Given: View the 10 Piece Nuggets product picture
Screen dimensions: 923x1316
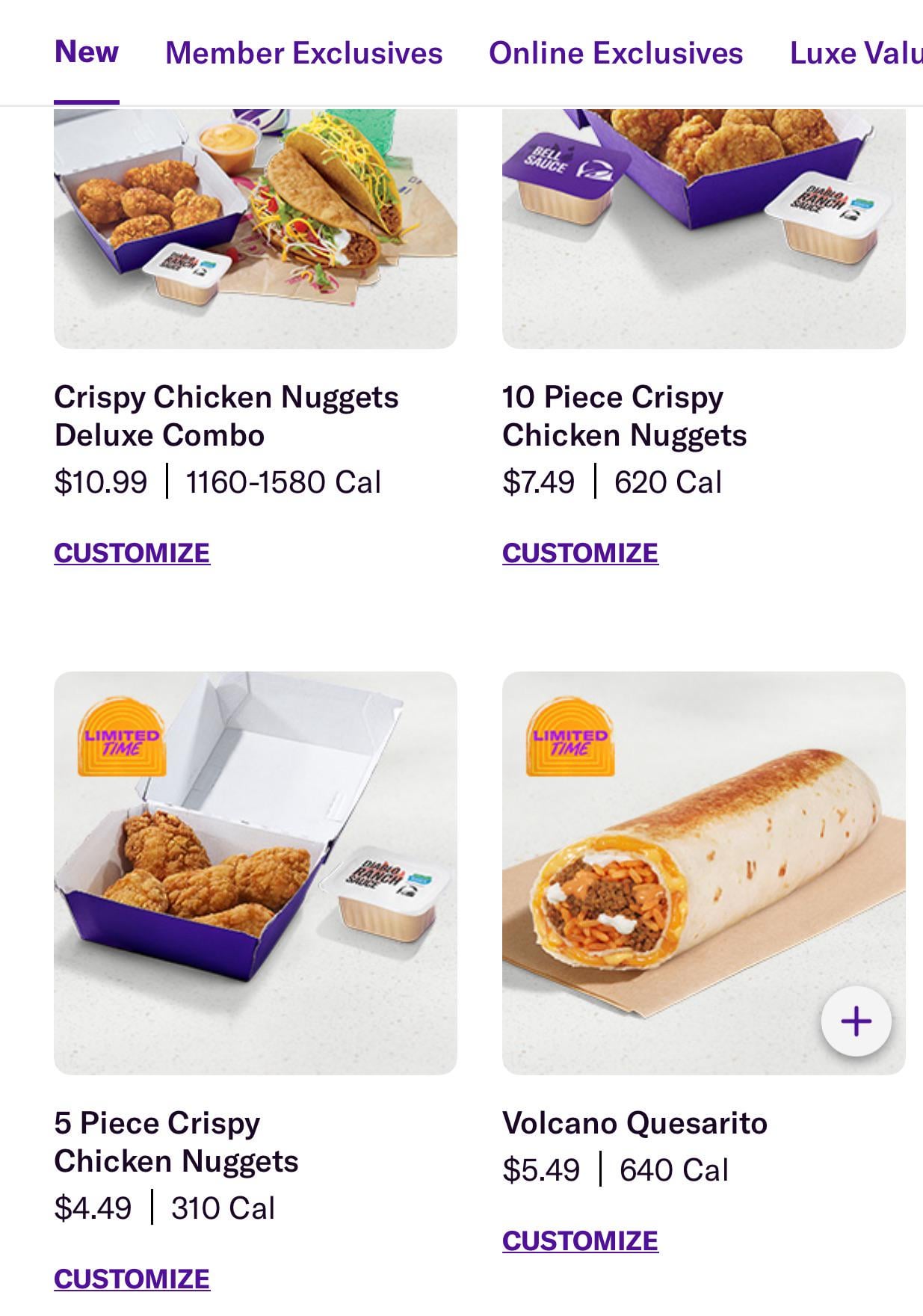Looking at the screenshot, I should (703, 228).
